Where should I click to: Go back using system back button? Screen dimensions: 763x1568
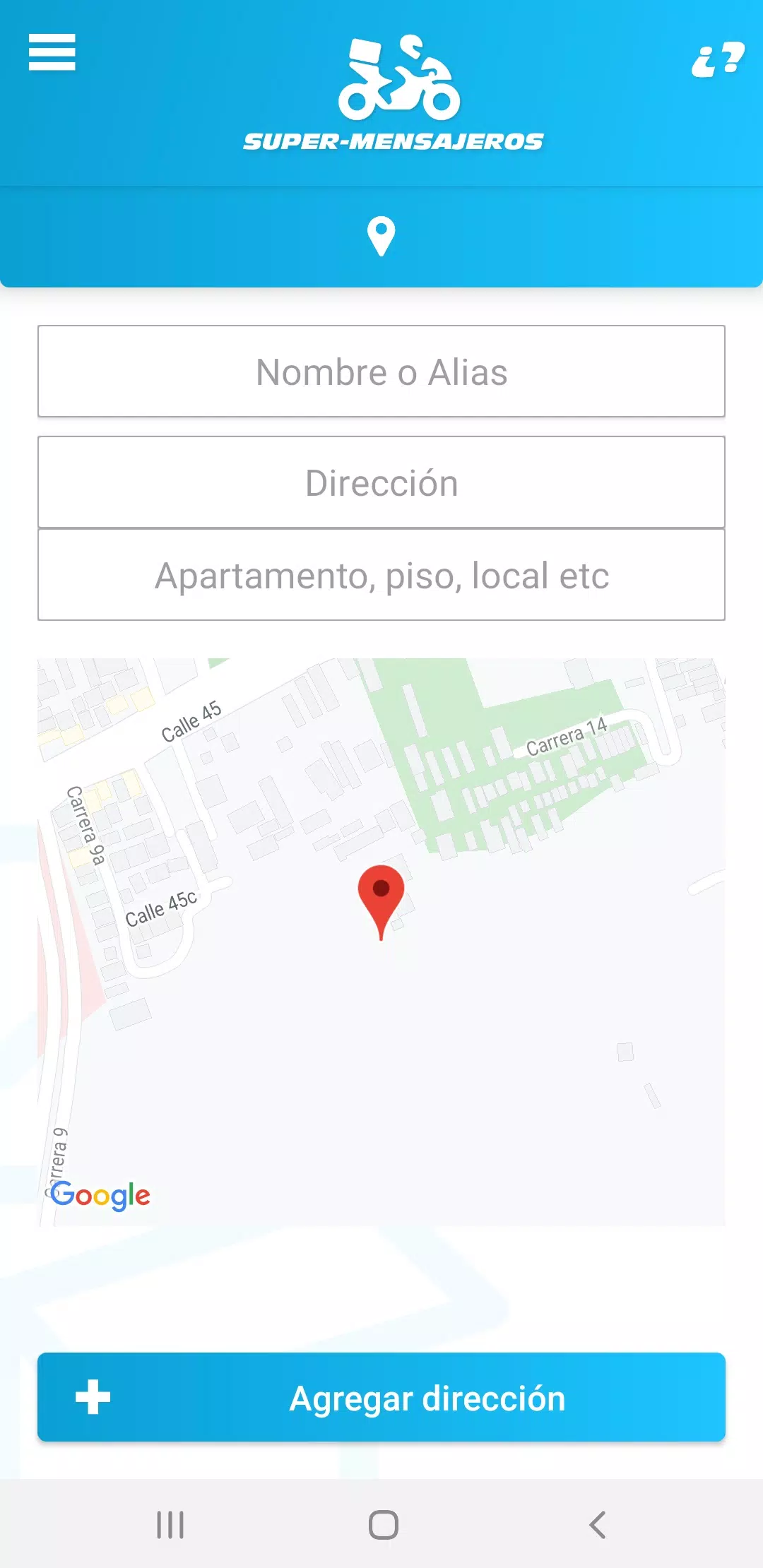click(598, 1525)
